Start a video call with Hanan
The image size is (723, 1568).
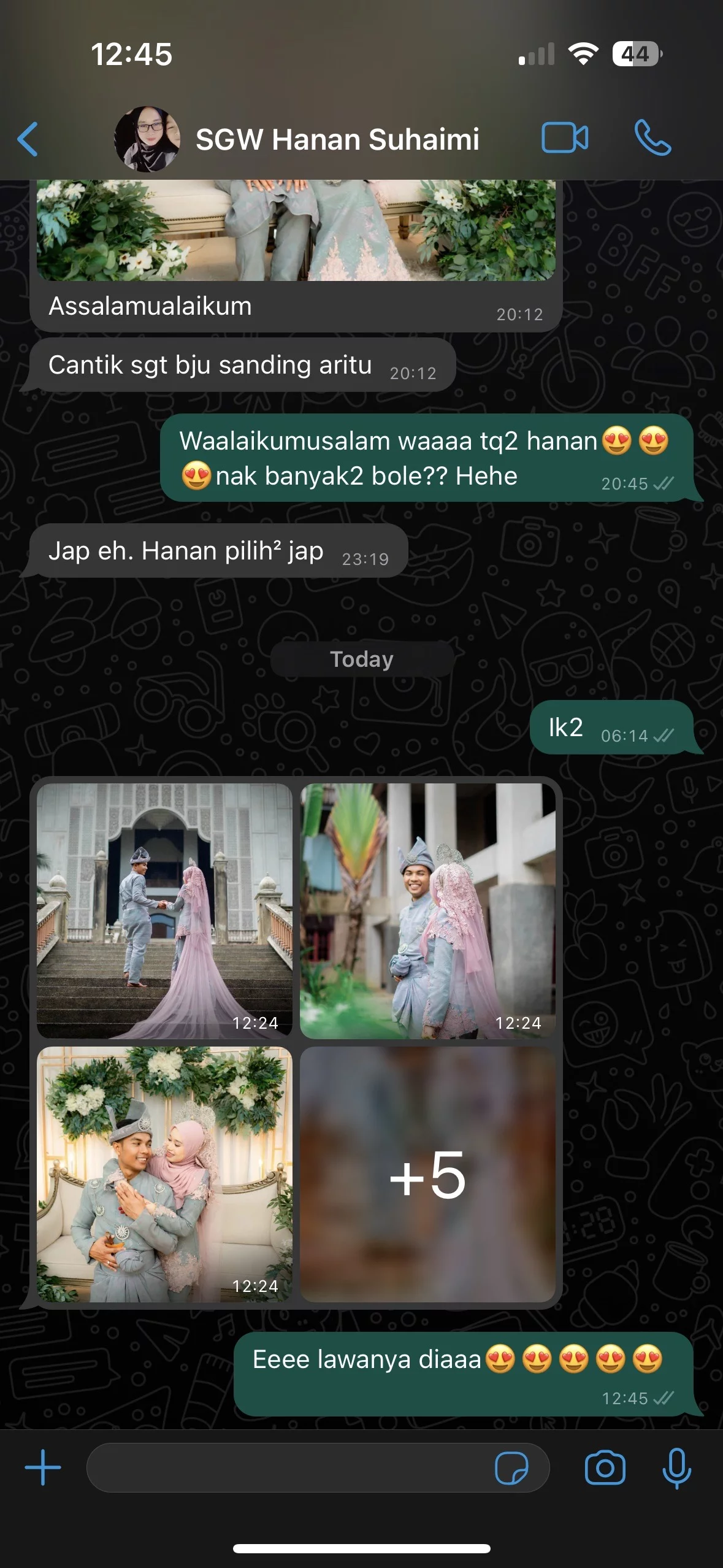(564, 138)
